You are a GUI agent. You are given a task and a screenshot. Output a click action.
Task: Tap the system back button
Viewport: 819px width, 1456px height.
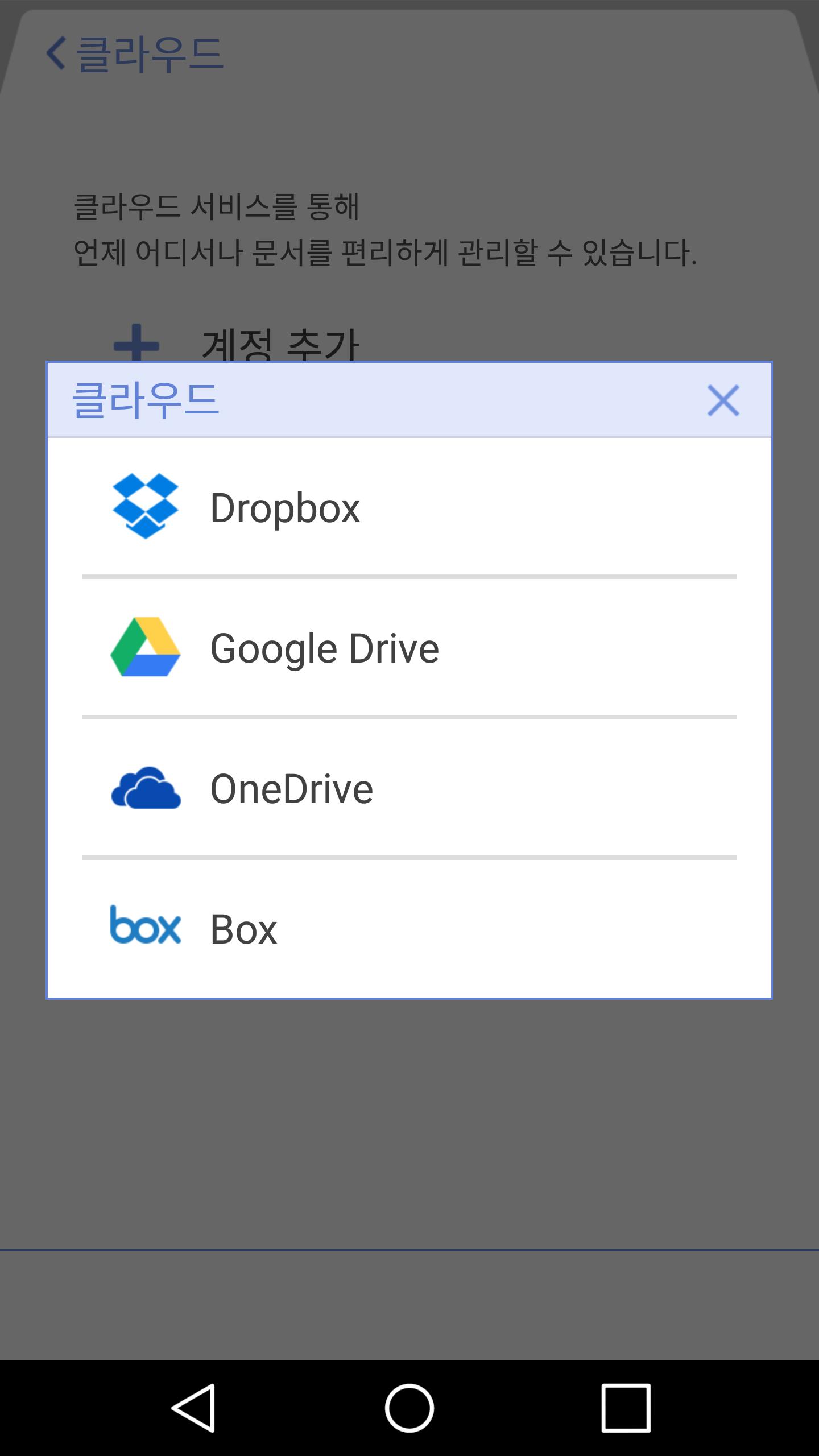point(193,1408)
